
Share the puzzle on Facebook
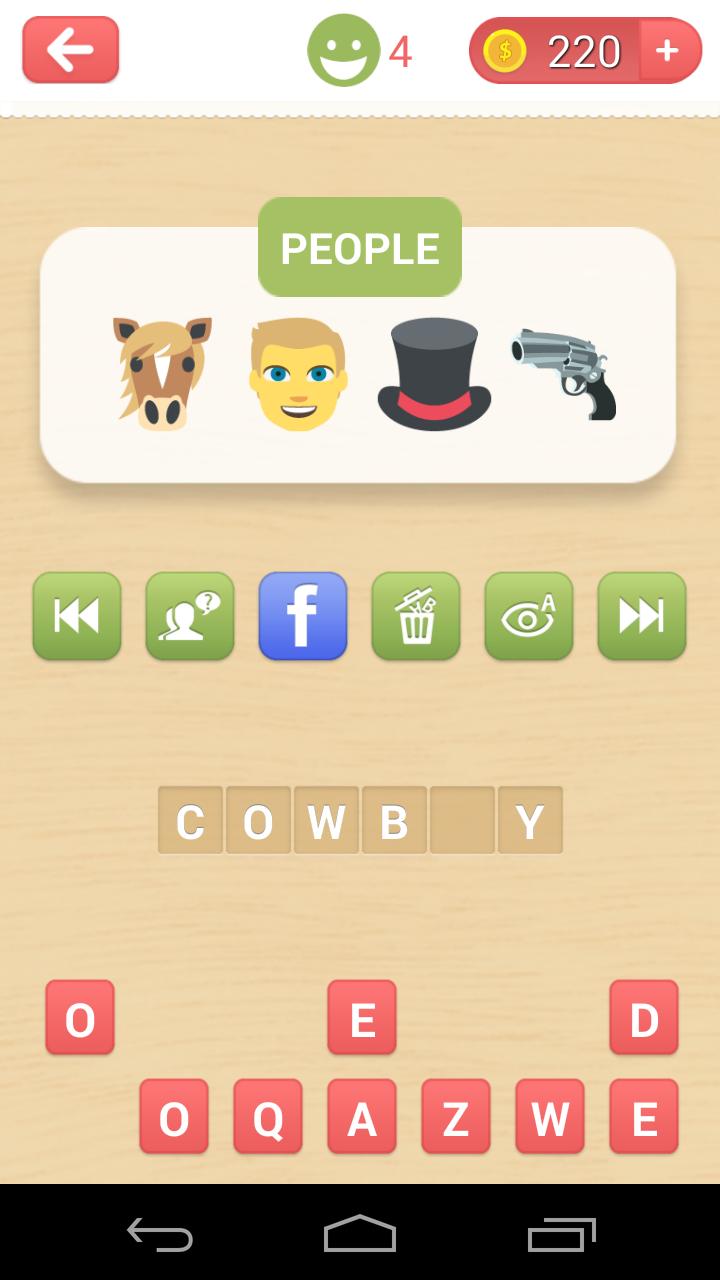[303, 616]
